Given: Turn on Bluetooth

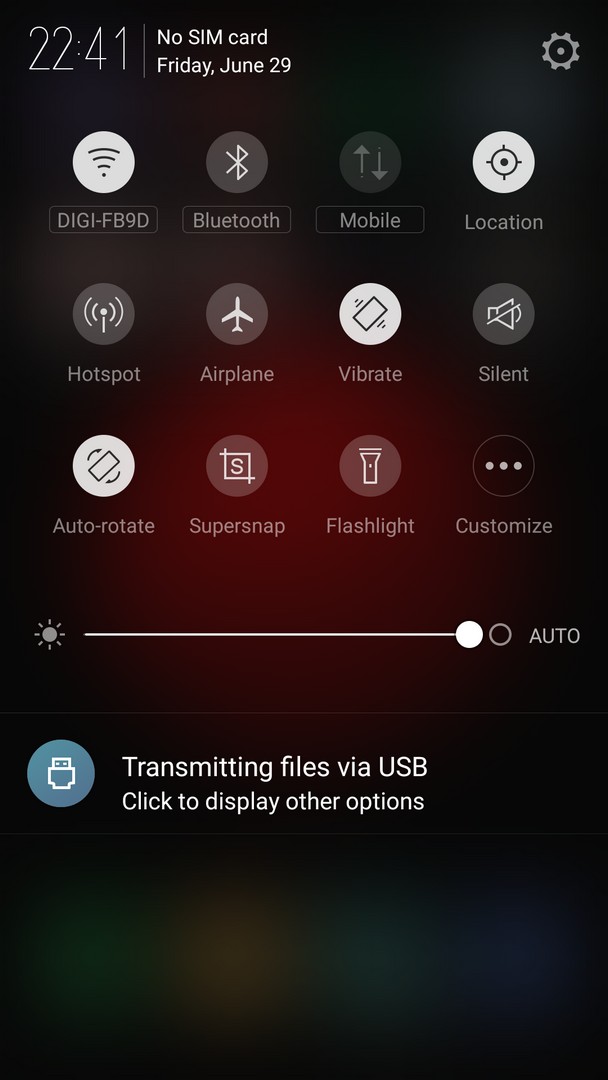Looking at the screenshot, I should point(237,162).
